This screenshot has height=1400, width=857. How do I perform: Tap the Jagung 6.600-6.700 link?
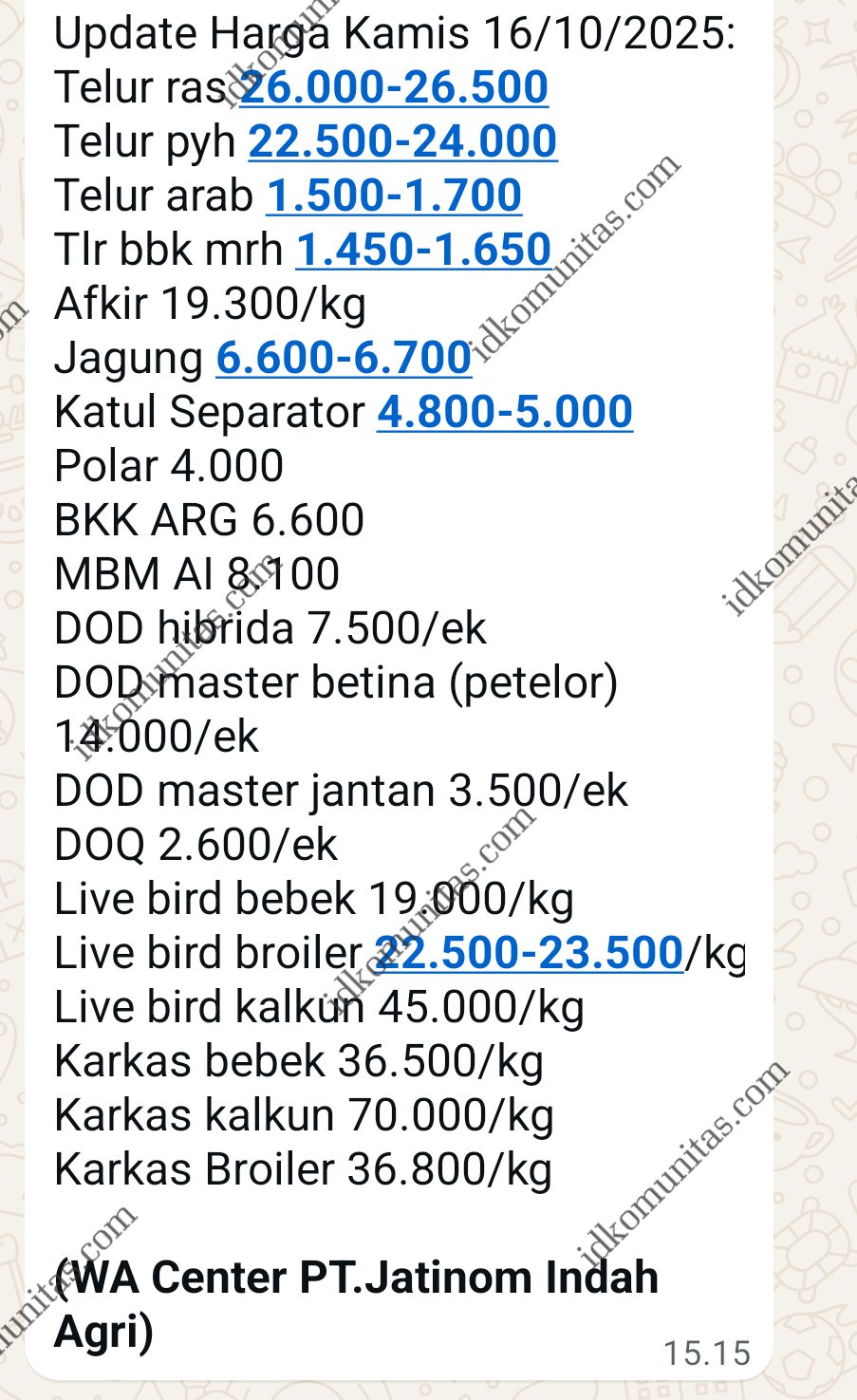click(x=344, y=358)
